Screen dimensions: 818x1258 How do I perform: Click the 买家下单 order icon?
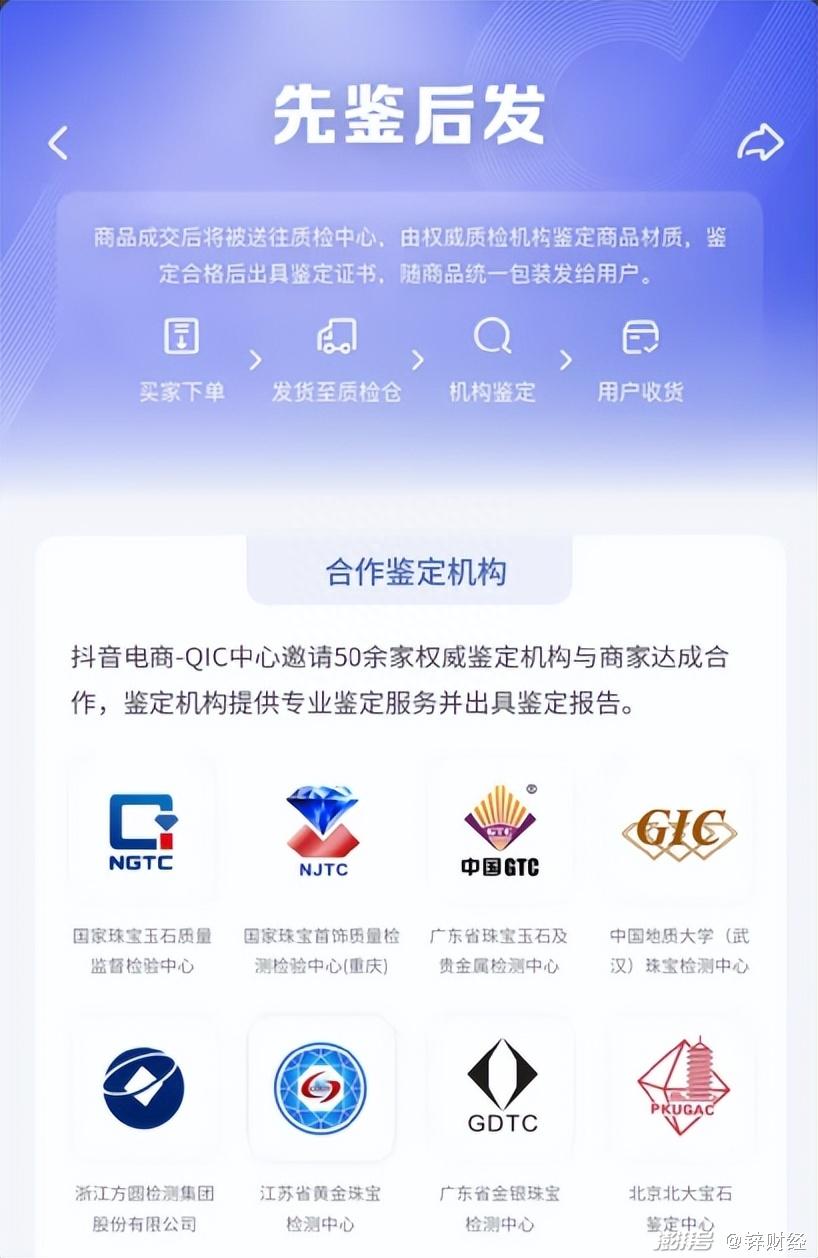point(181,337)
